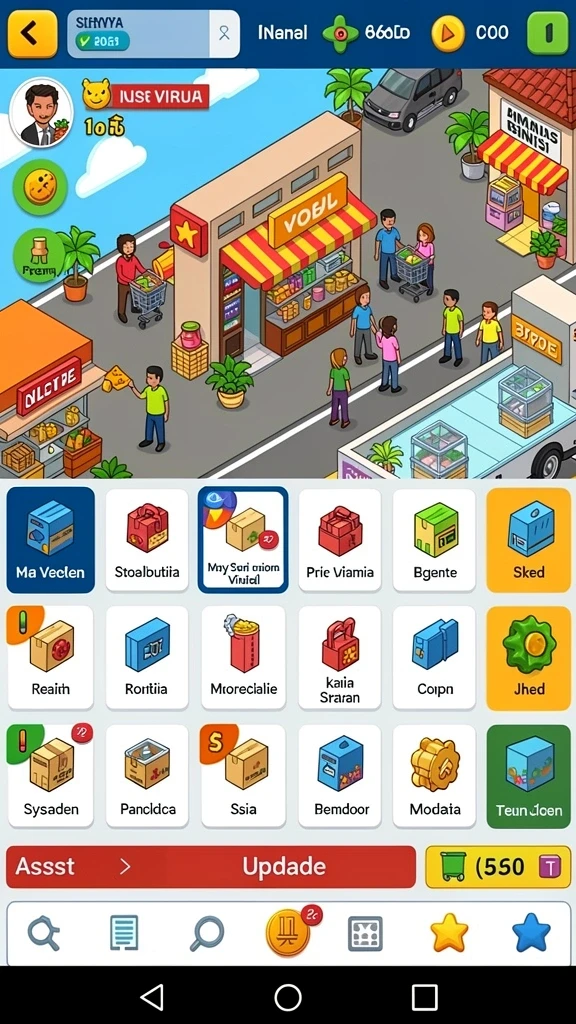576x1024 pixels.
Task: Go back with the yellow arrow button
Action: [29, 33]
